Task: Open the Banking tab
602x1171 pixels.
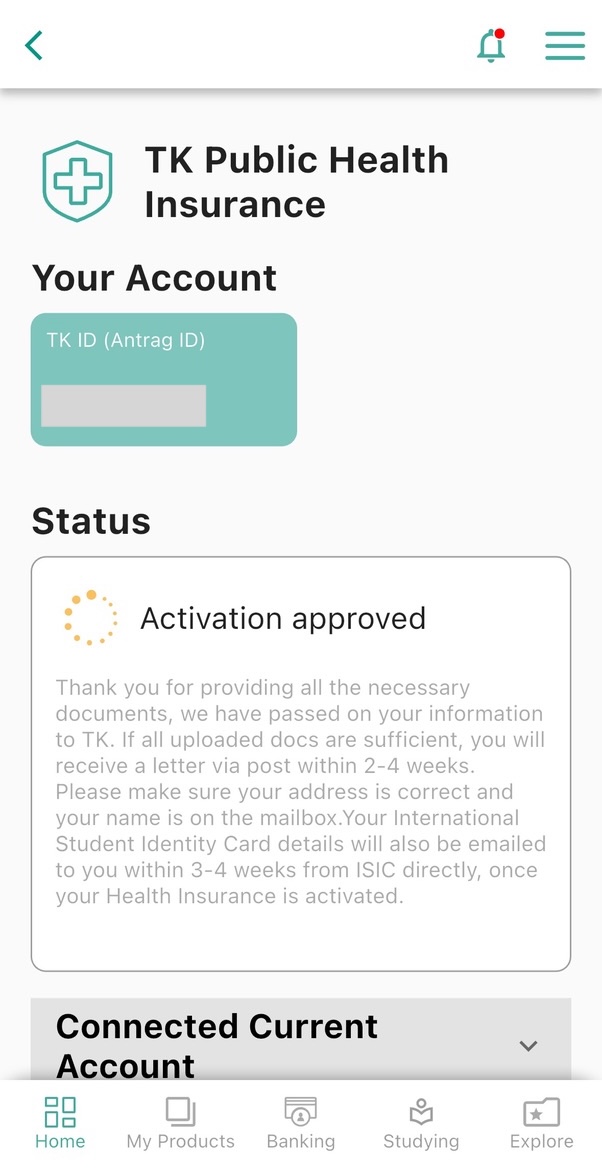Action: 301,1123
